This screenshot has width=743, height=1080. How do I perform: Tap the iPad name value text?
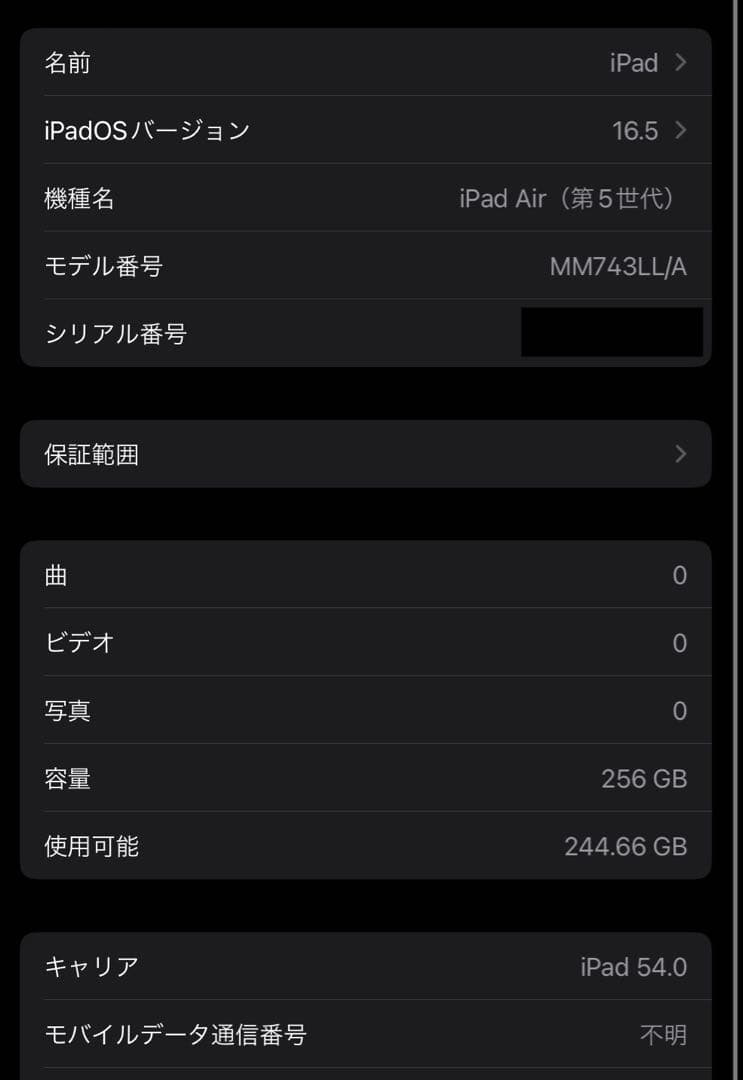[632, 62]
